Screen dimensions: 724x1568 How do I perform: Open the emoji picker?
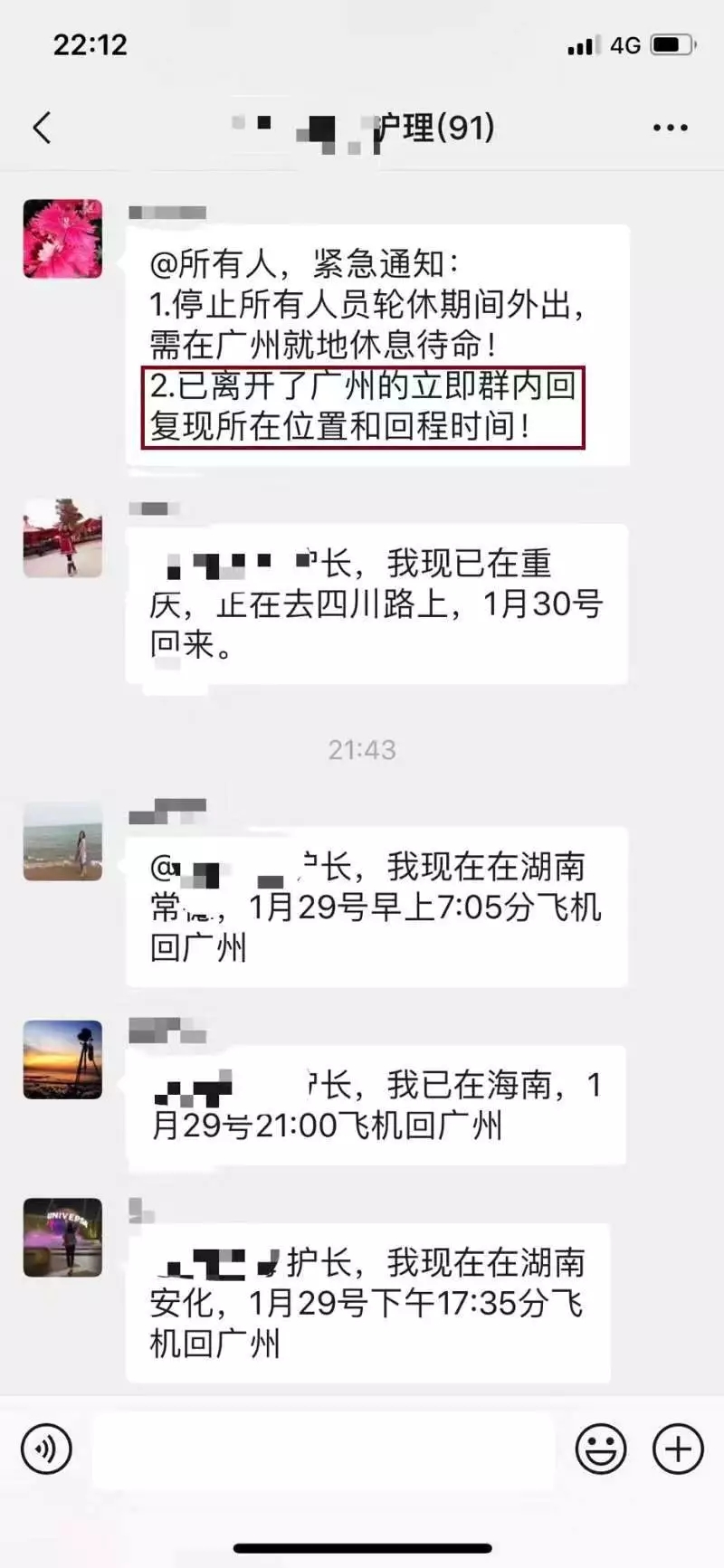coord(601,1449)
